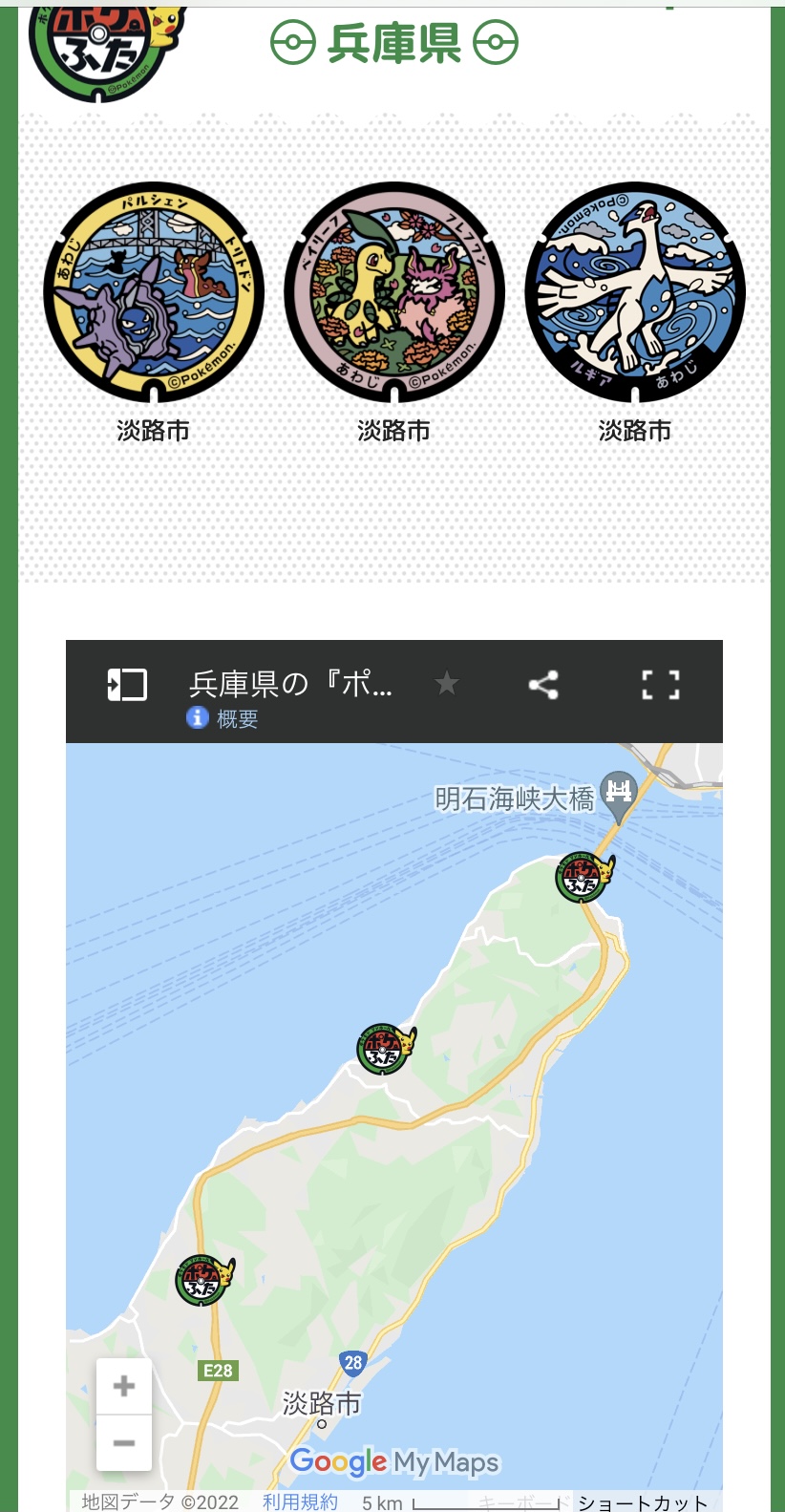
Task: Share the Hyogo Pokéfuta map
Action: coord(543,685)
